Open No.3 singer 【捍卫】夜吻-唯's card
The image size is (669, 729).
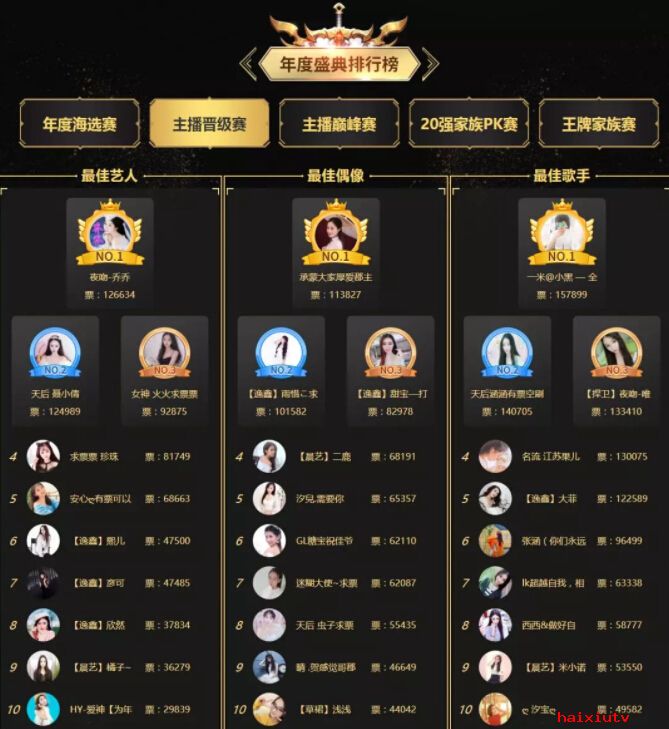pos(616,368)
